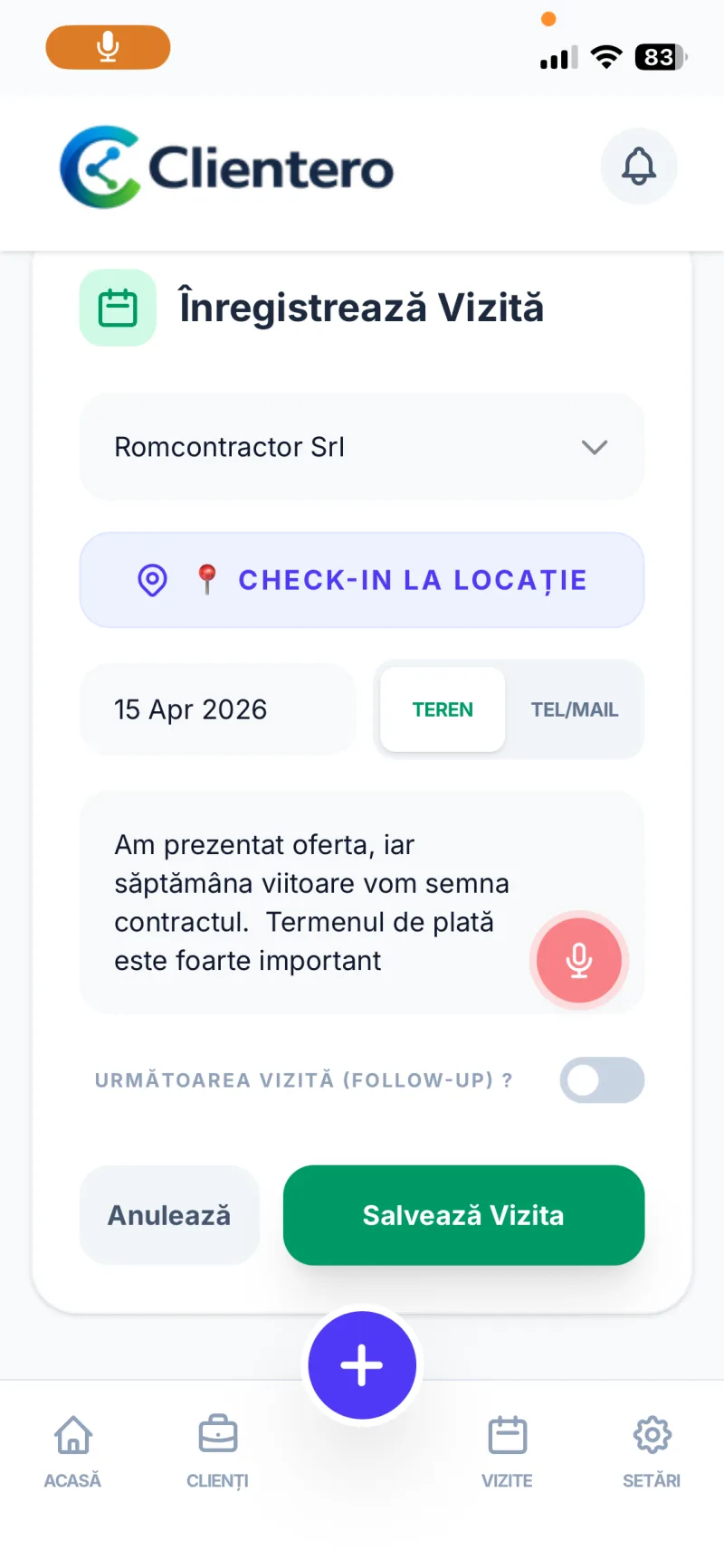Screen dimensions: 724x1568
Task: Open Clienți via the briefcase icon
Action: point(217,1448)
